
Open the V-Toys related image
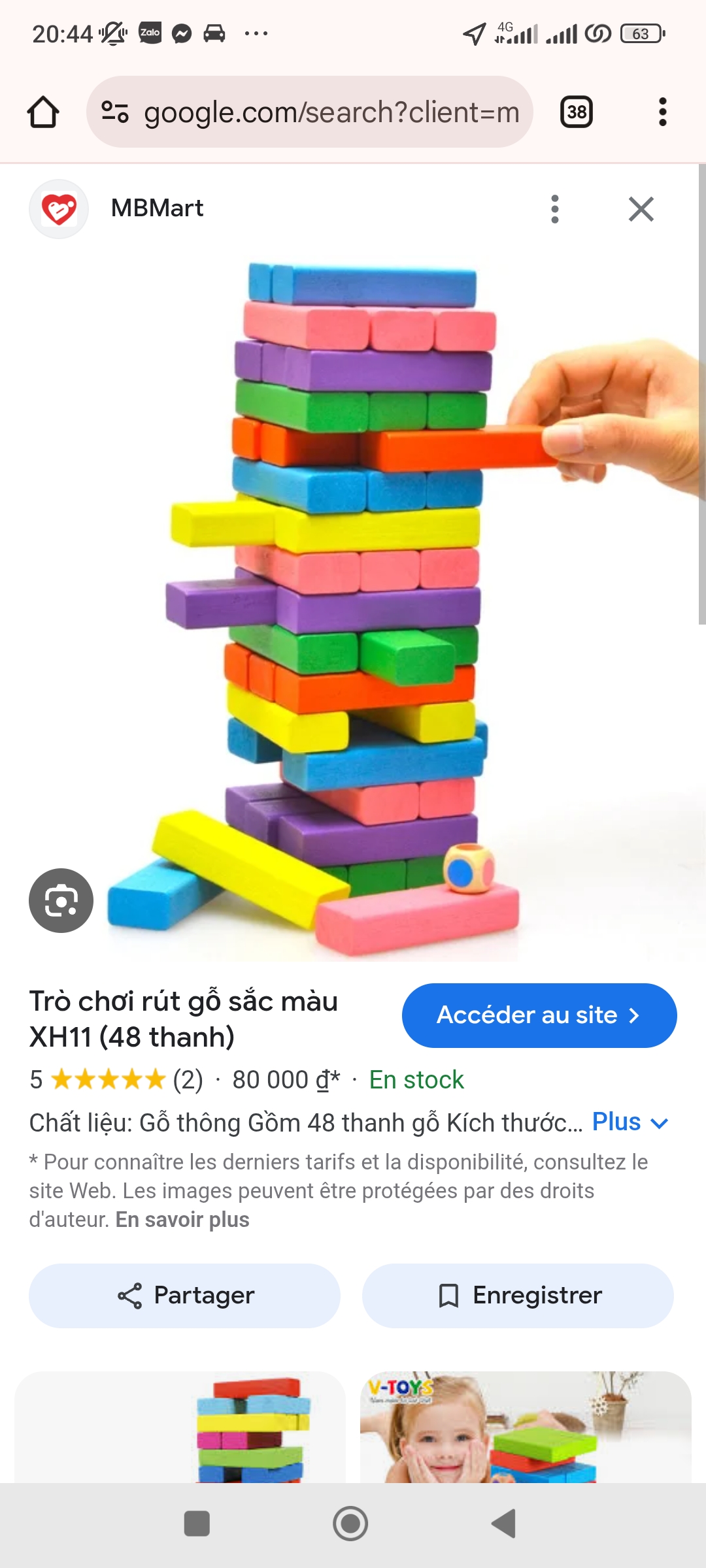526,1428
